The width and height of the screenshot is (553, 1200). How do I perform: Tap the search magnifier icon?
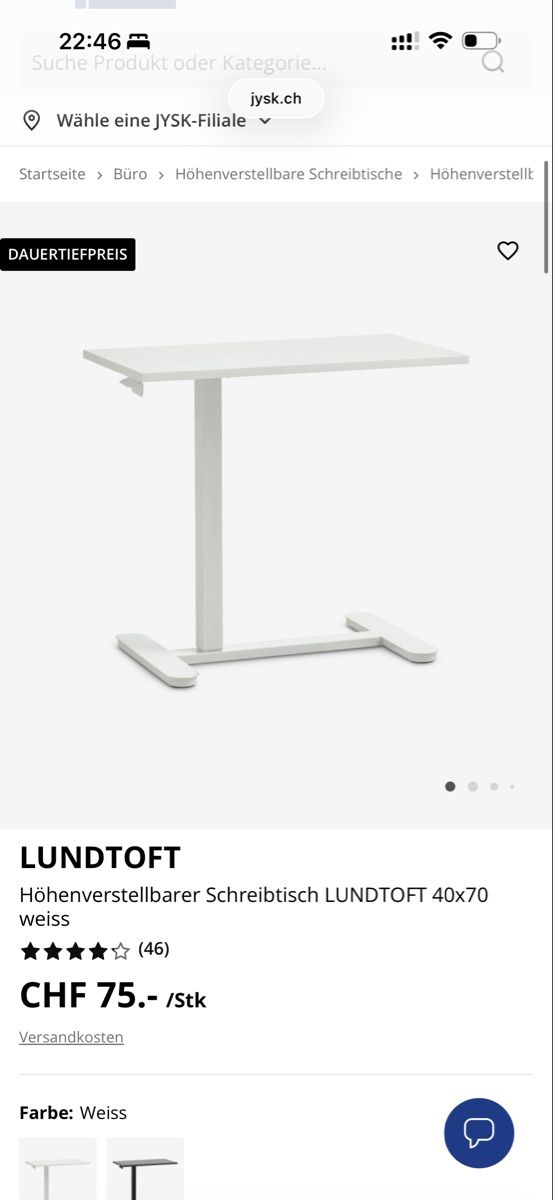point(493,62)
